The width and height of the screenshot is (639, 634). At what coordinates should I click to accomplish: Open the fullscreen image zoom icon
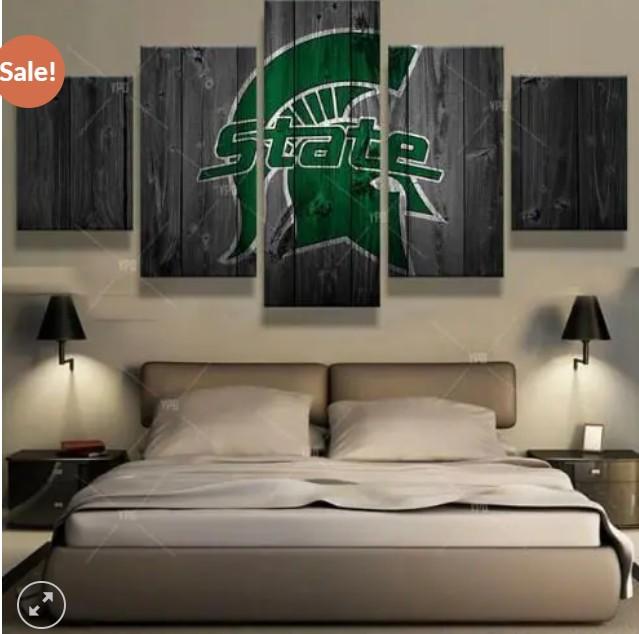(x=42, y=603)
